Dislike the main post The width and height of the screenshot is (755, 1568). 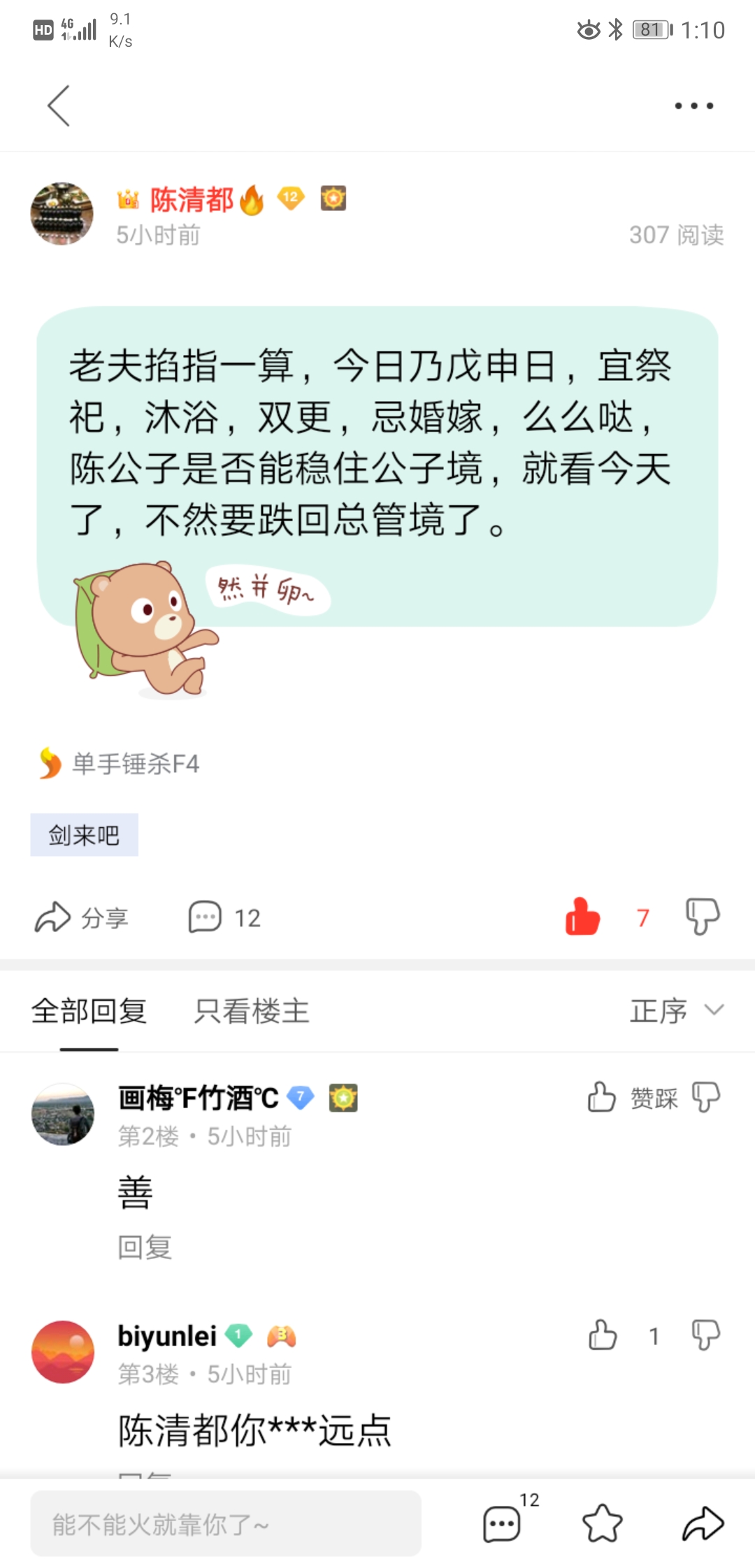703,916
